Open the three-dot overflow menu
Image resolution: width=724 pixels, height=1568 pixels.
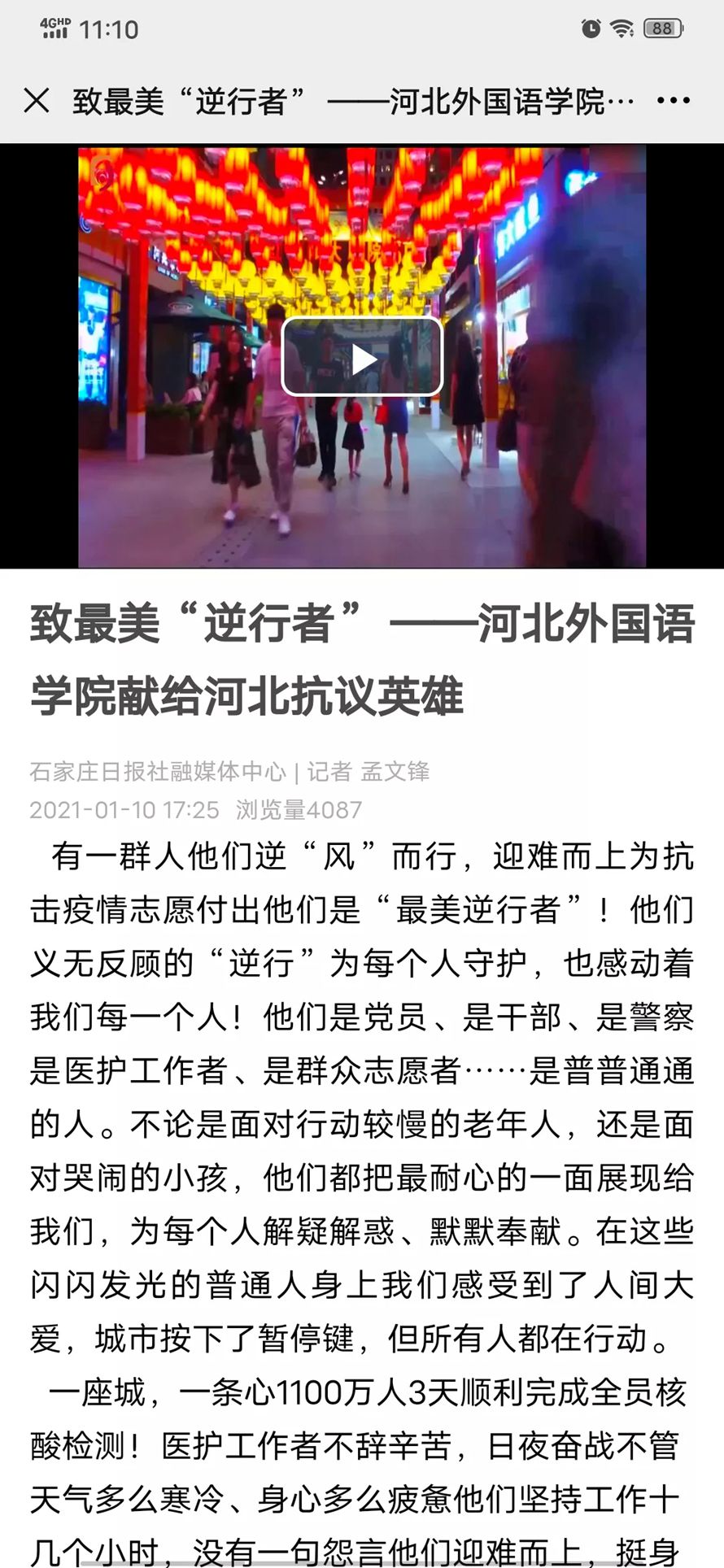674,101
